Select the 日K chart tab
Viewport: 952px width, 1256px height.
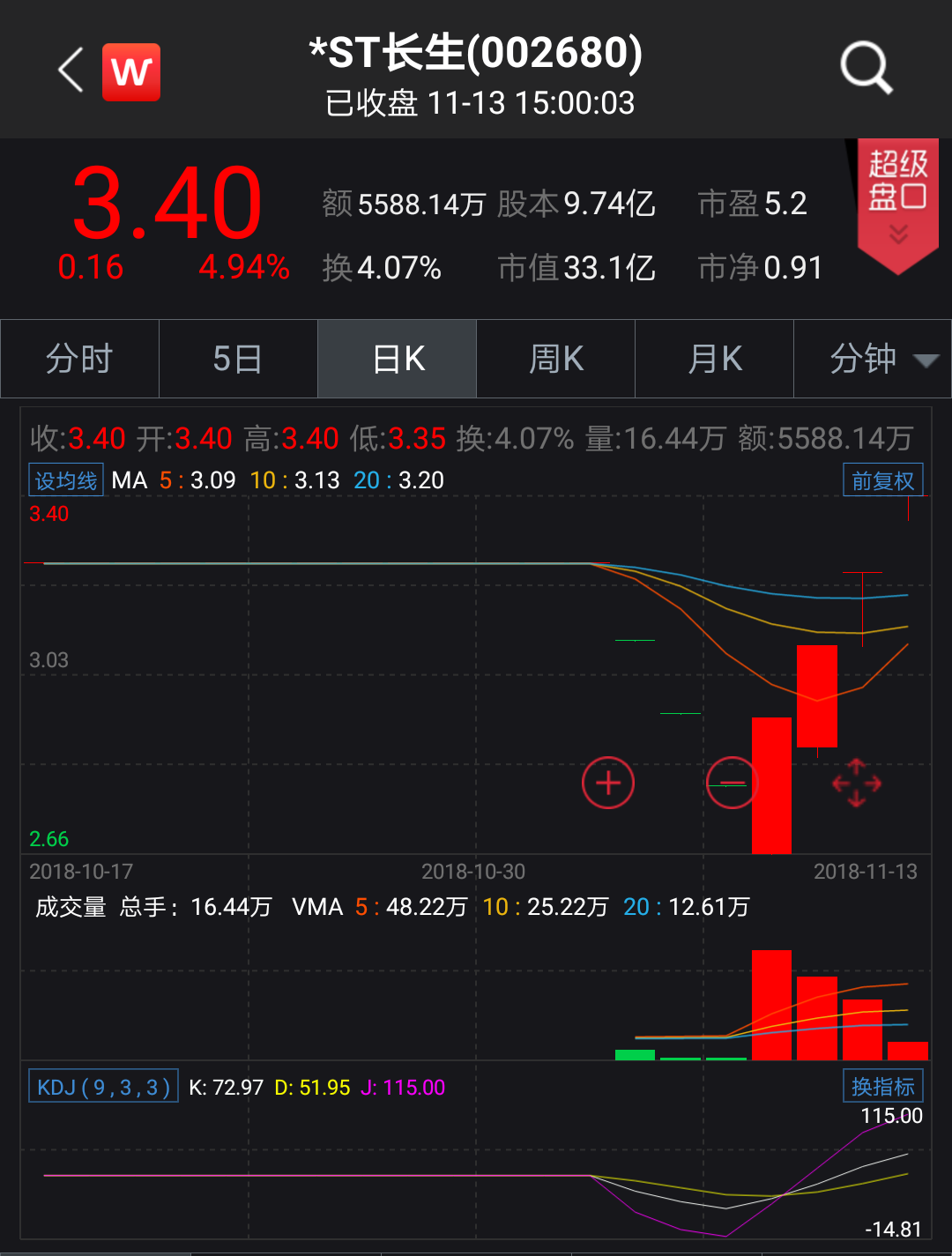(x=398, y=359)
